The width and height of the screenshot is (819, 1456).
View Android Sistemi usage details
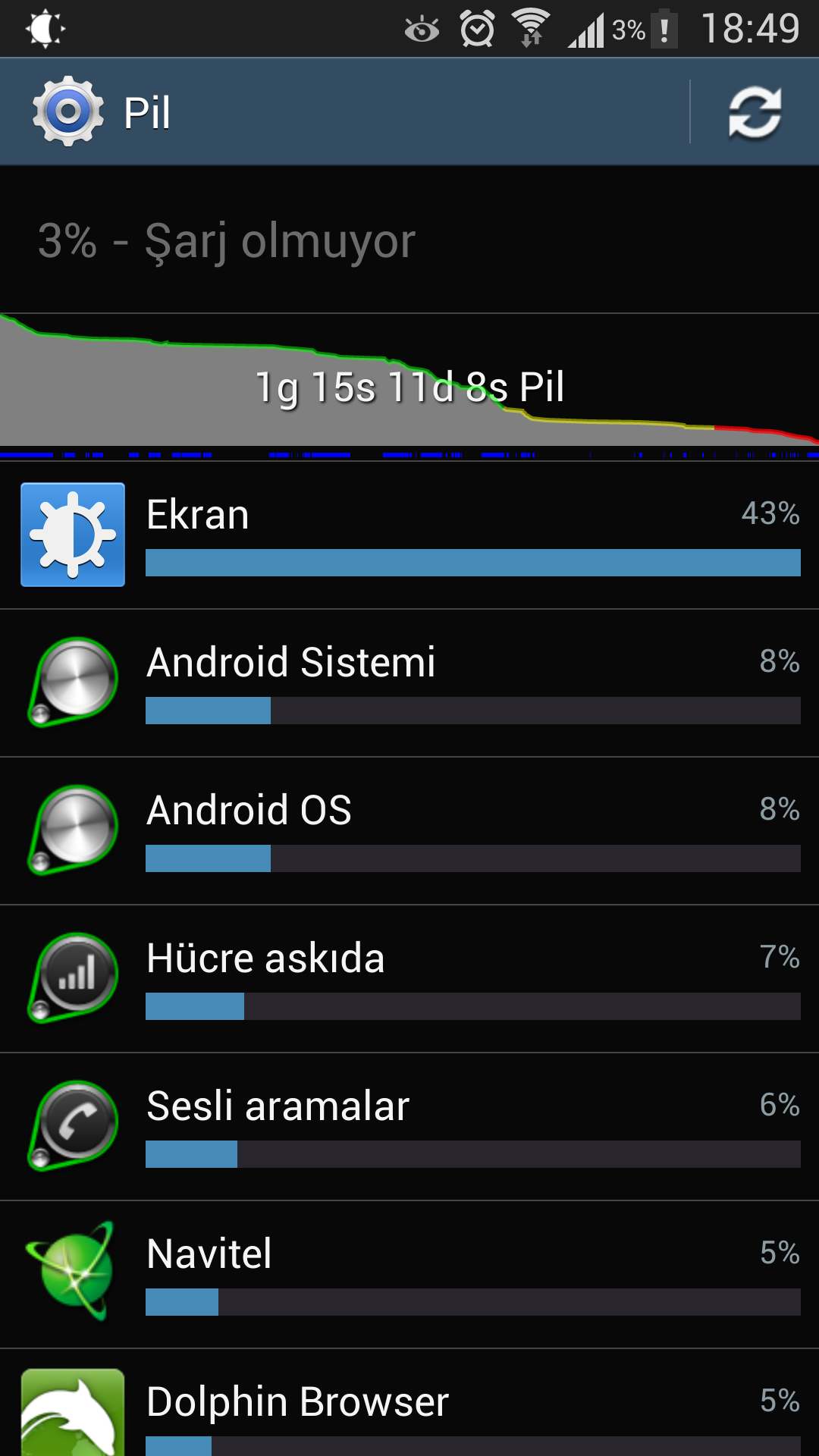(409, 682)
